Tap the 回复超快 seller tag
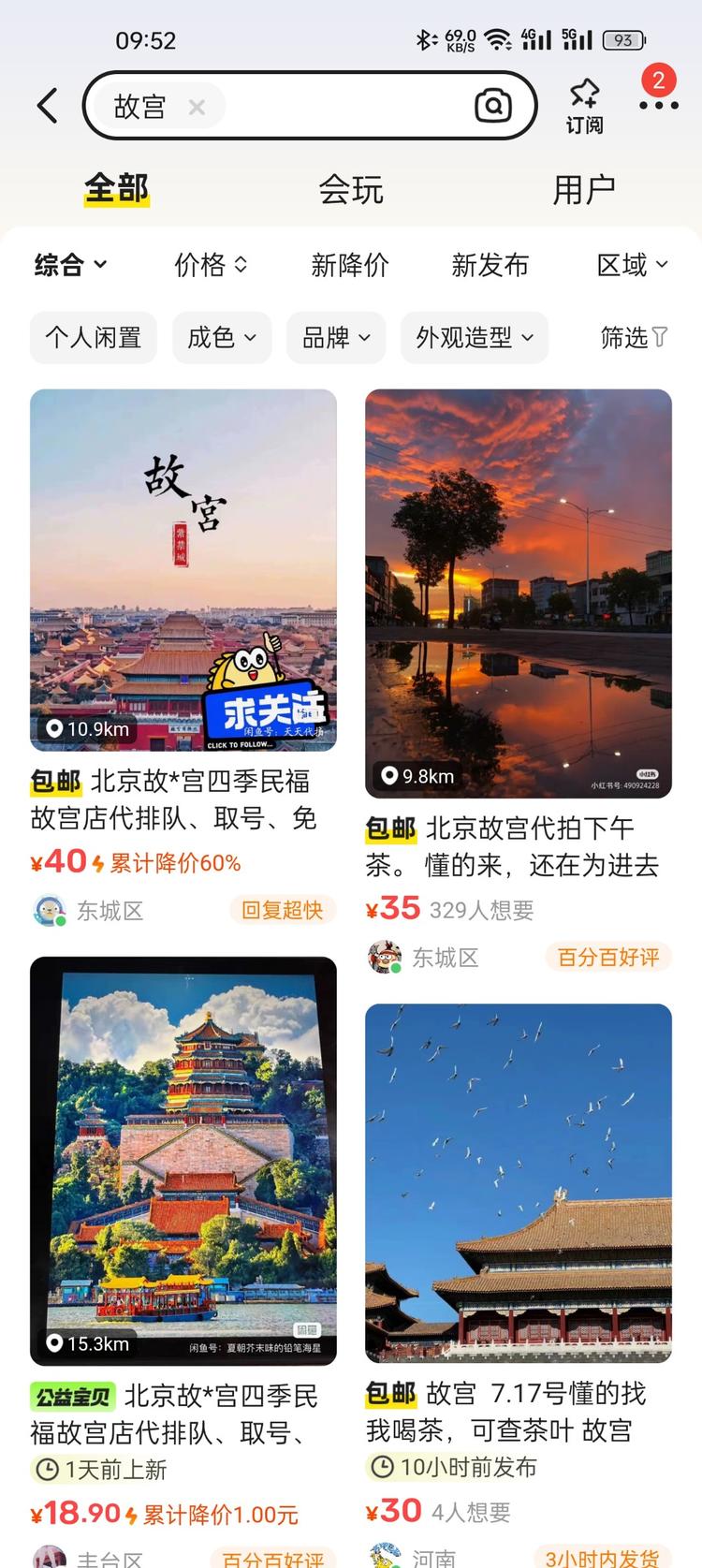The width and height of the screenshot is (702, 1568). coord(282,909)
